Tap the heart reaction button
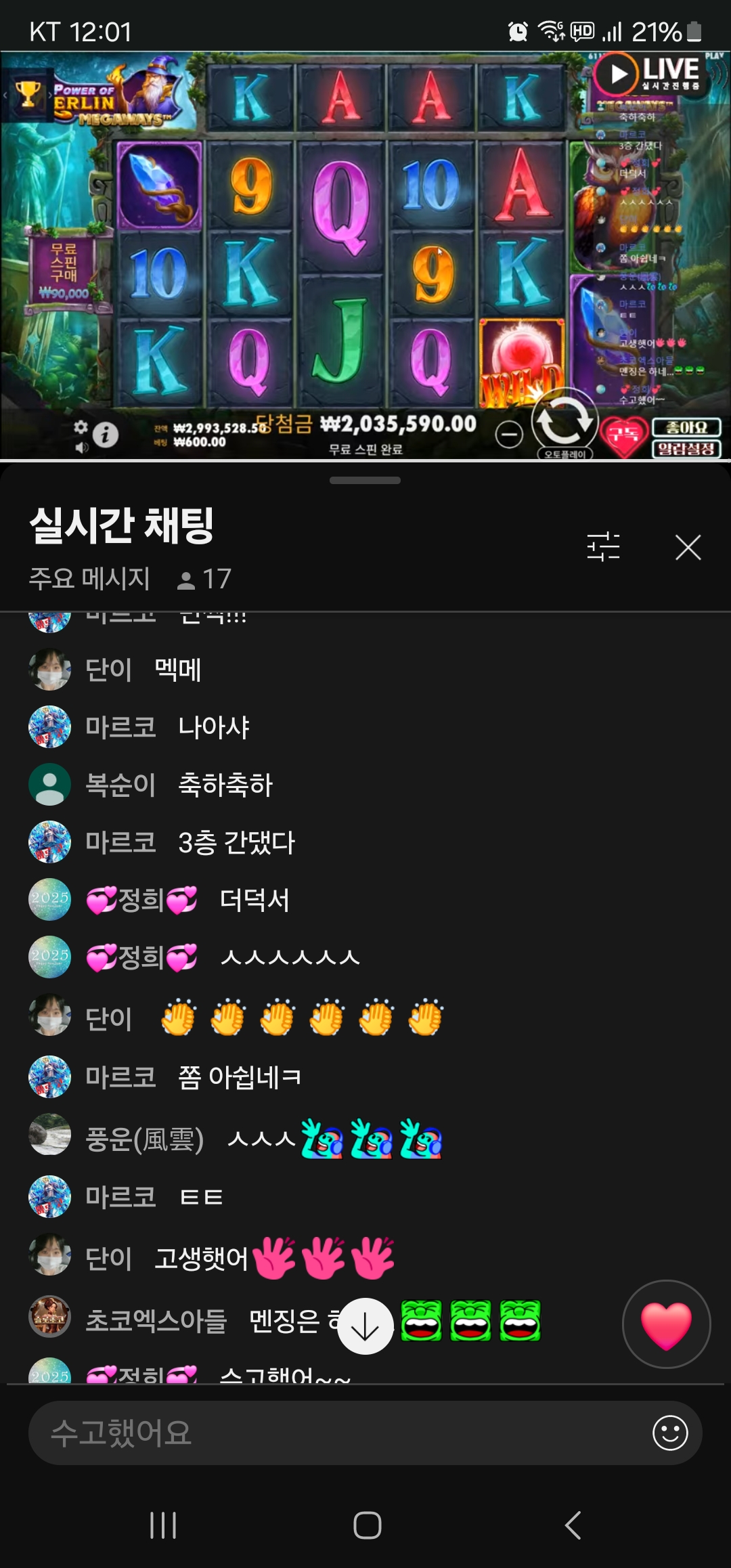The width and height of the screenshot is (731, 1568). (666, 1324)
